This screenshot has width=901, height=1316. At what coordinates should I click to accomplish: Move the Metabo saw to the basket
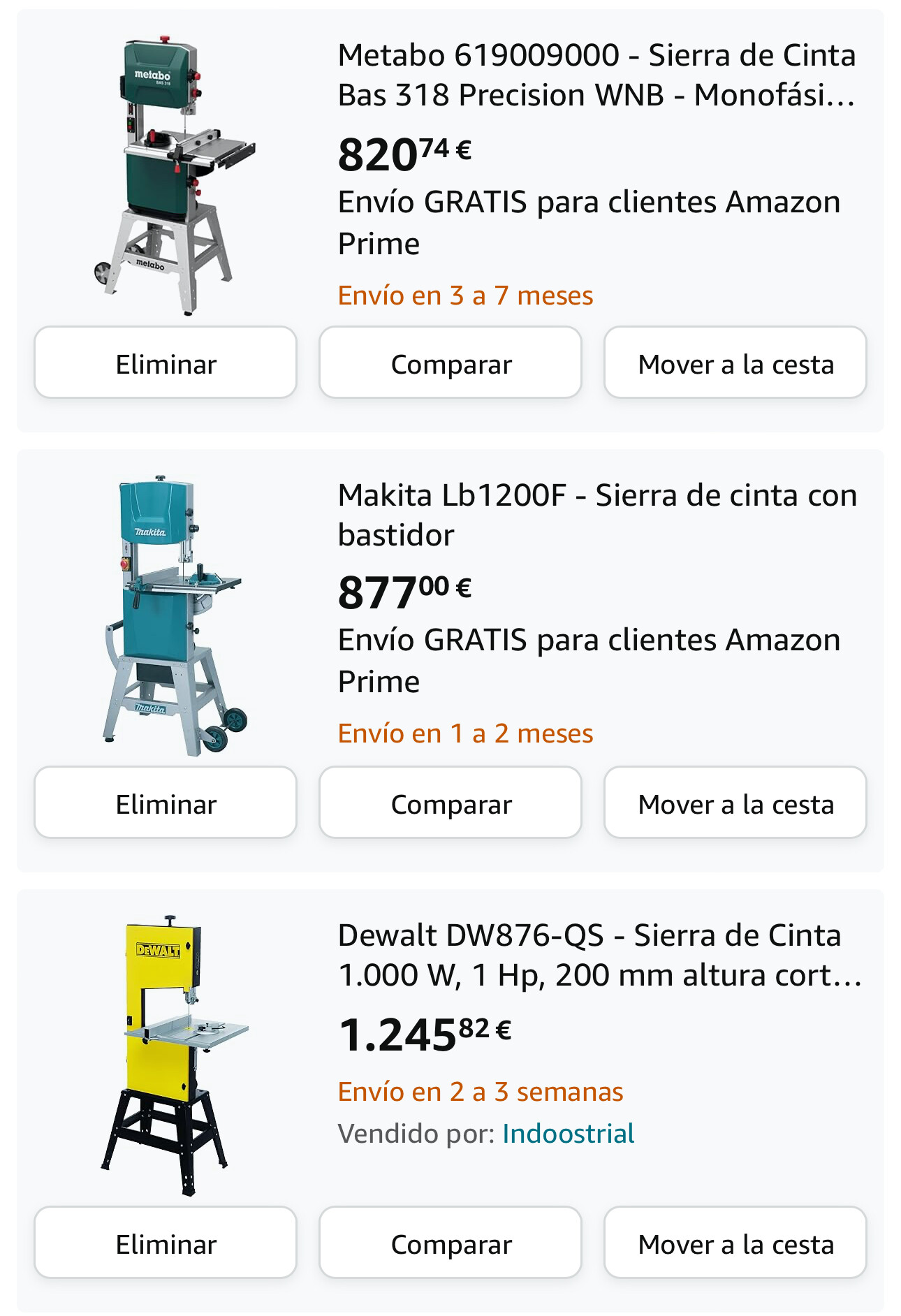[x=735, y=363]
